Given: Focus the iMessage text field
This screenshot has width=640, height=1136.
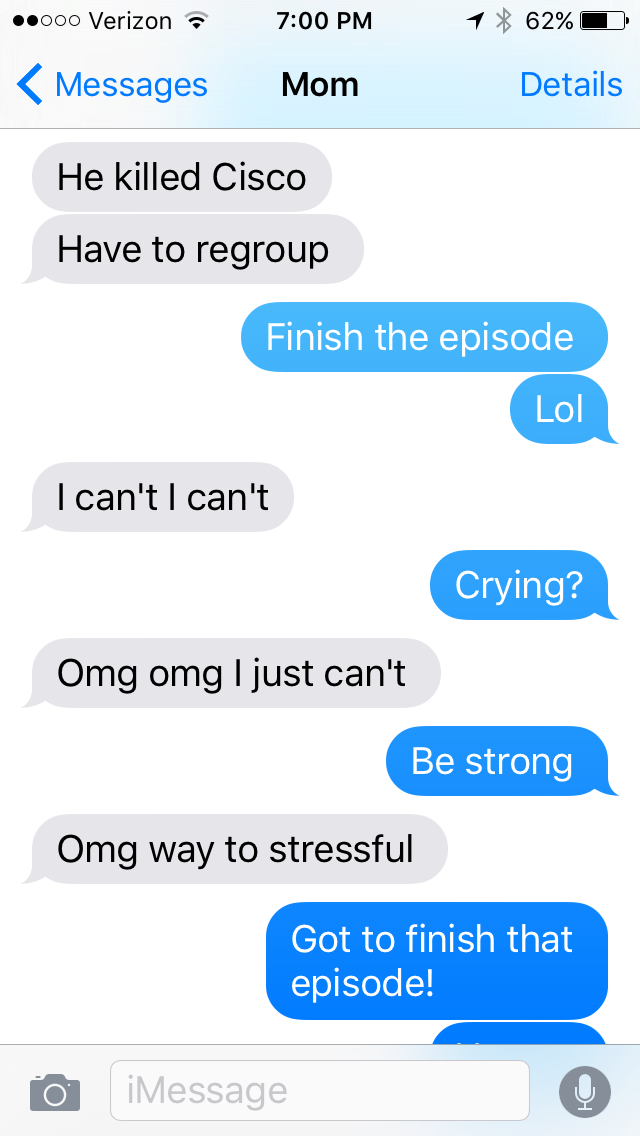Looking at the screenshot, I should [x=319, y=1090].
